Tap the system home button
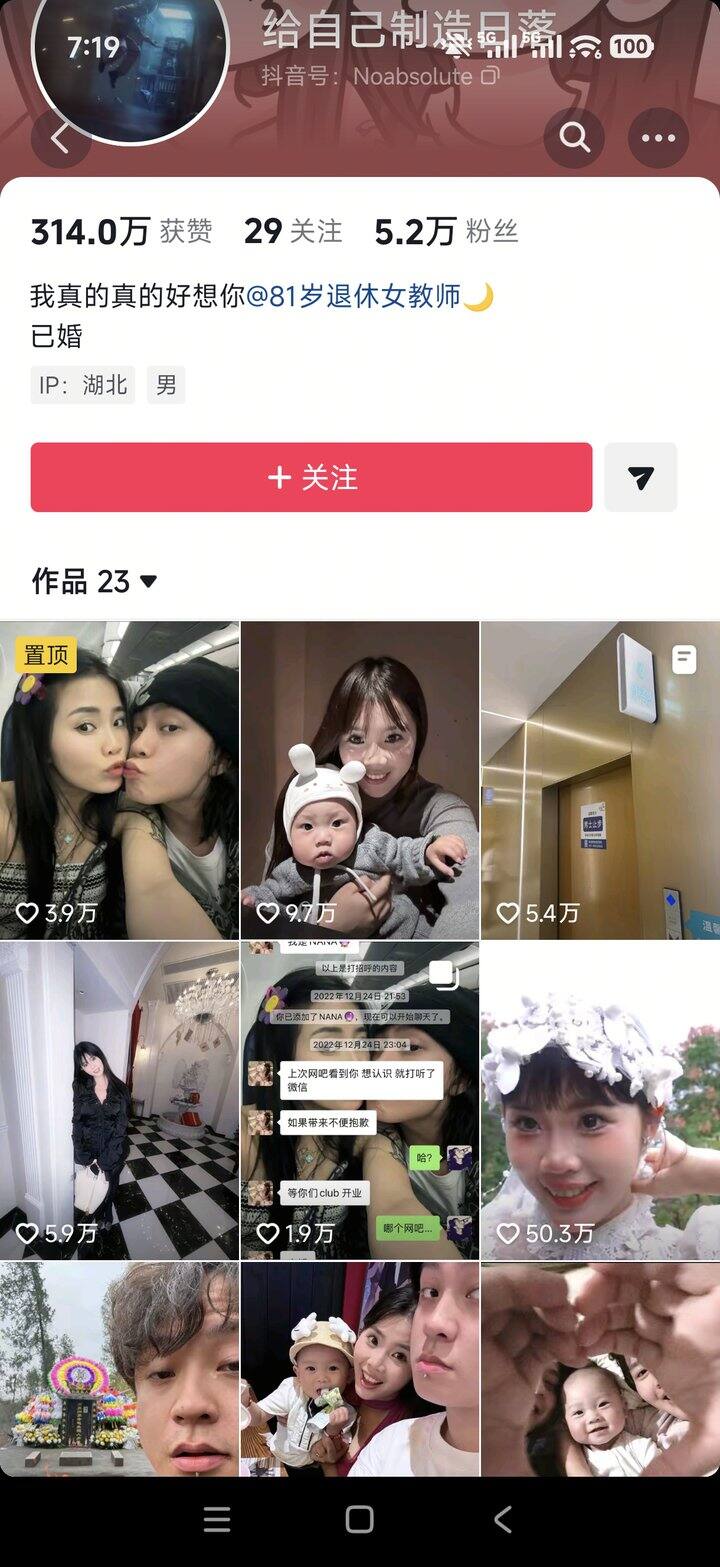The width and height of the screenshot is (720, 1567). coord(360,1520)
